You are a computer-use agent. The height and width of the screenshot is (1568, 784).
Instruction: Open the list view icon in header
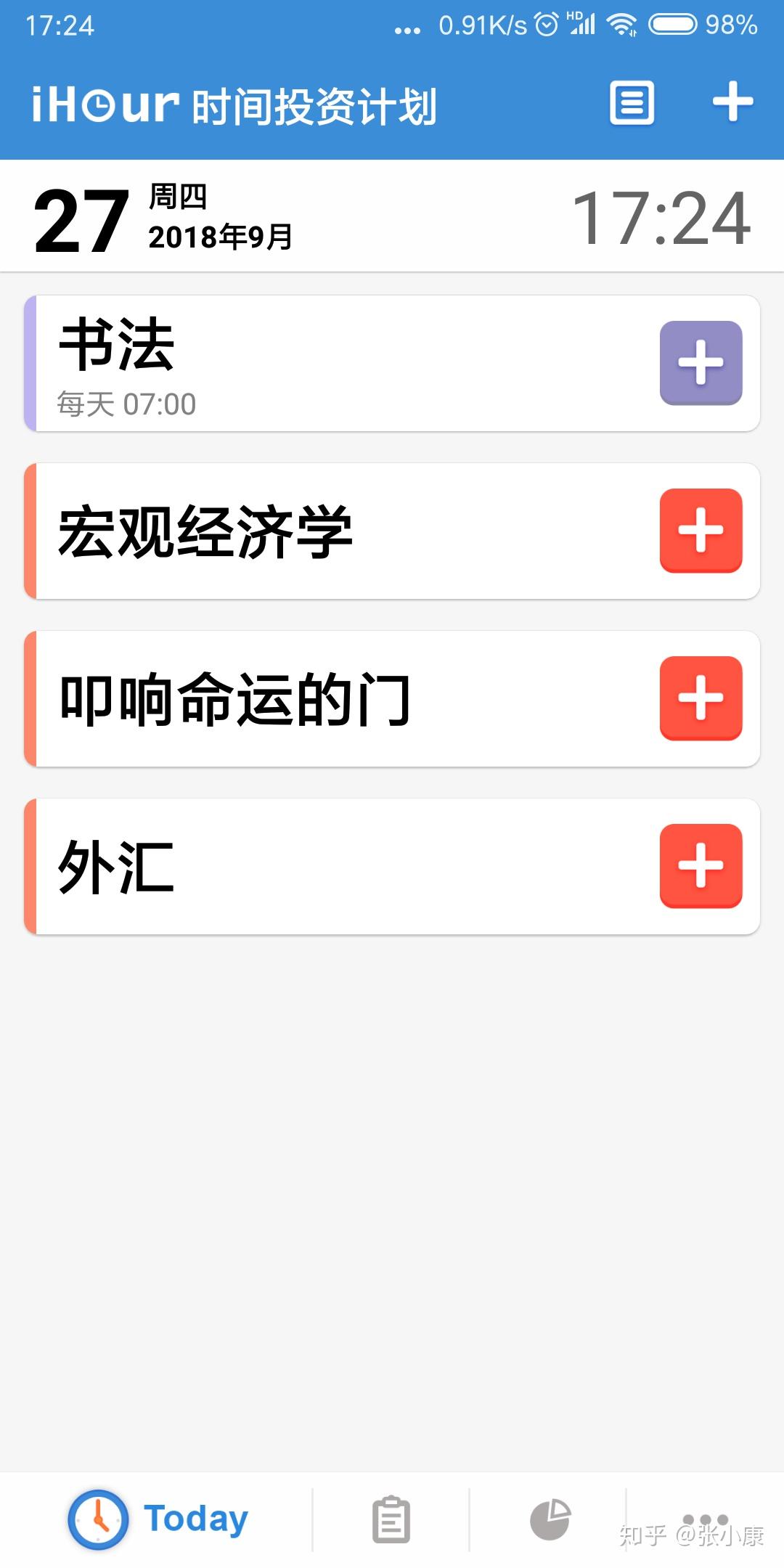coord(632,103)
